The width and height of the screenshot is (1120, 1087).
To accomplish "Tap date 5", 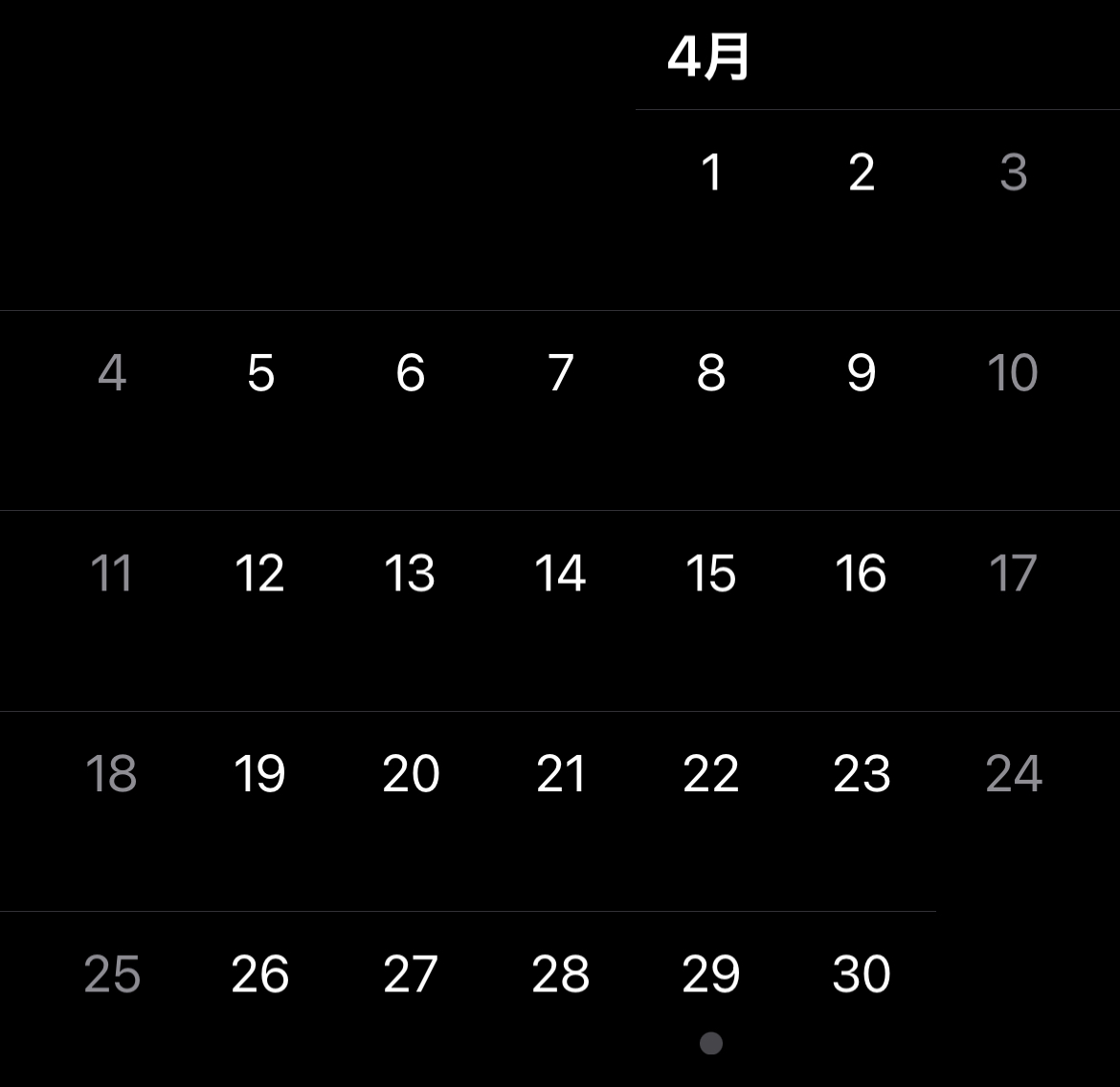I will coord(260,372).
